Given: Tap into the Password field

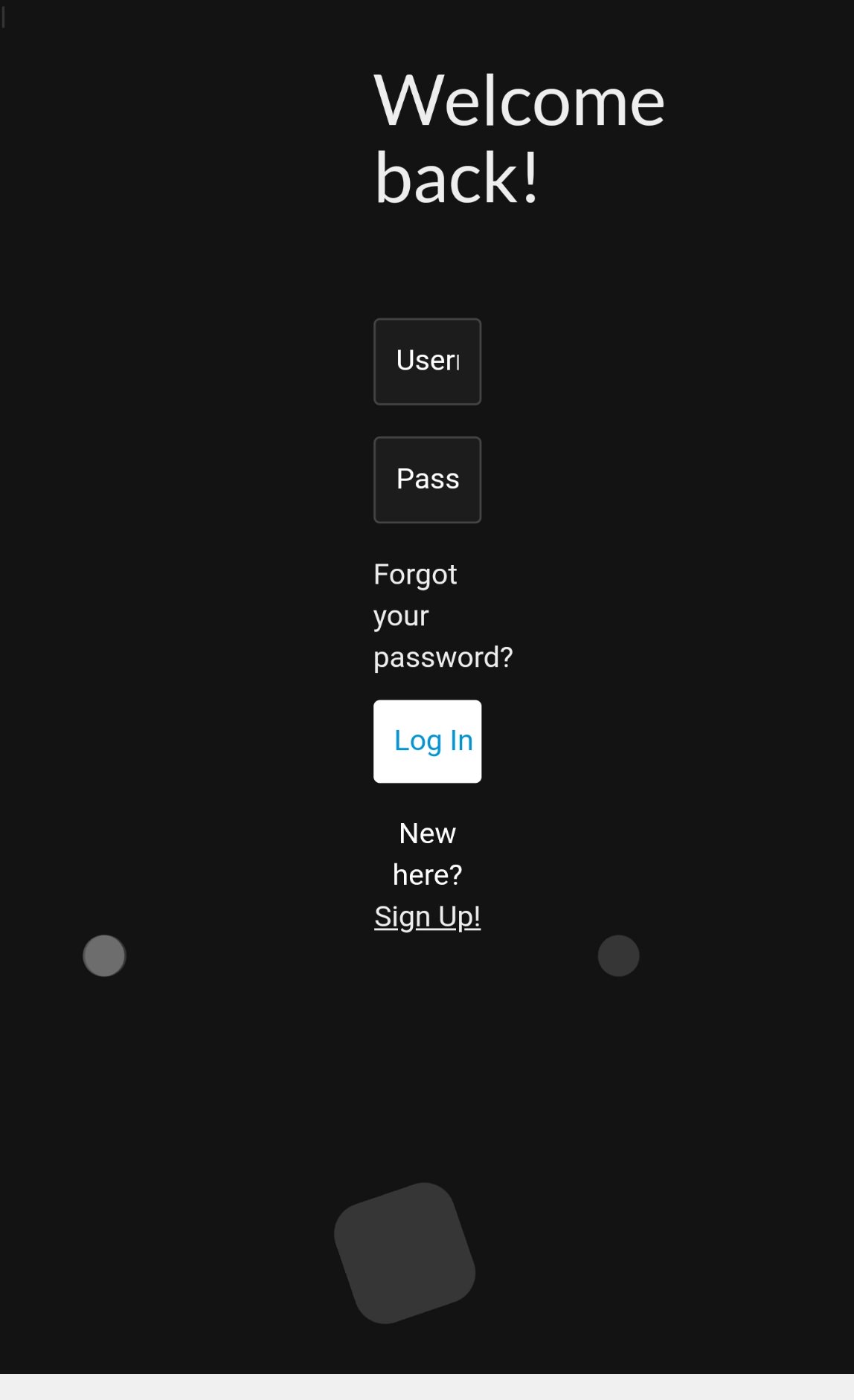Looking at the screenshot, I should coord(427,480).
